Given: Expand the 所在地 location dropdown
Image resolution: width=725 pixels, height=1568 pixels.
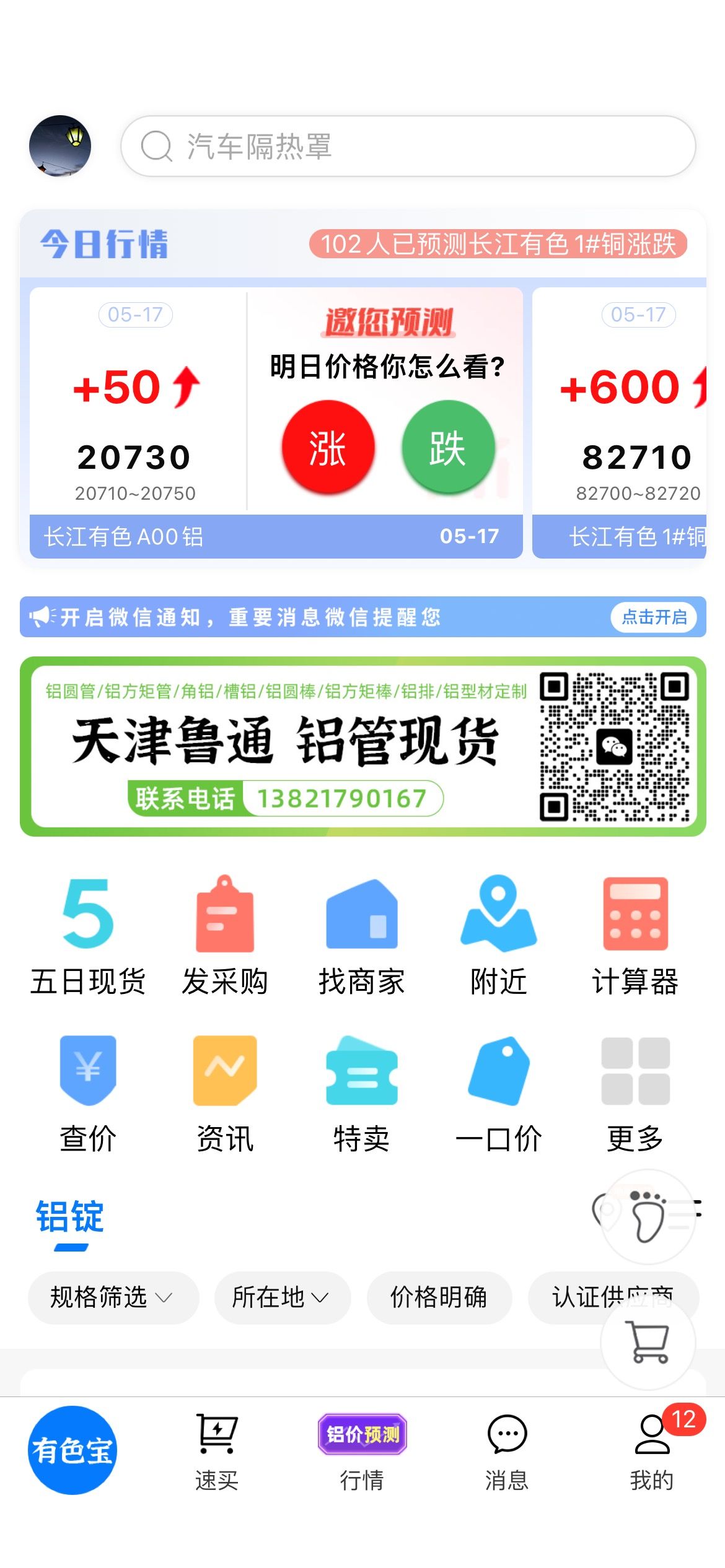Looking at the screenshot, I should pos(283,1297).
